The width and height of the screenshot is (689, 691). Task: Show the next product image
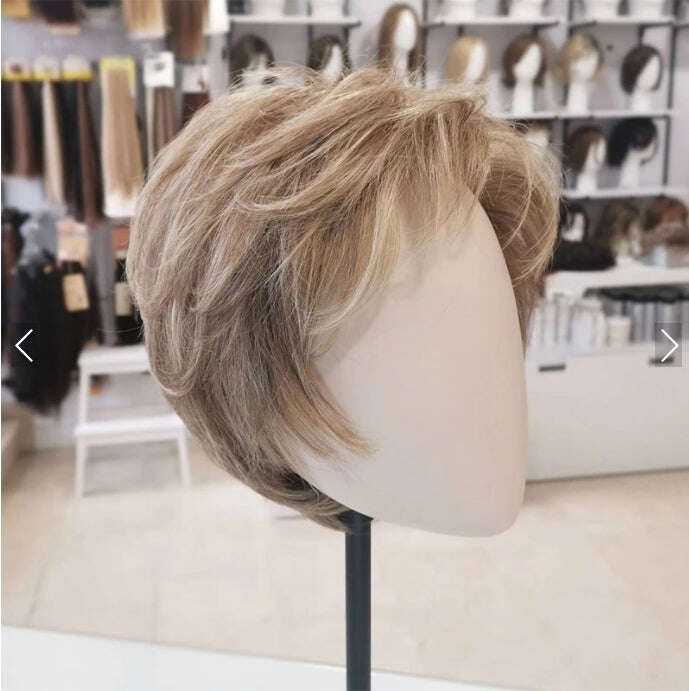coord(668,345)
